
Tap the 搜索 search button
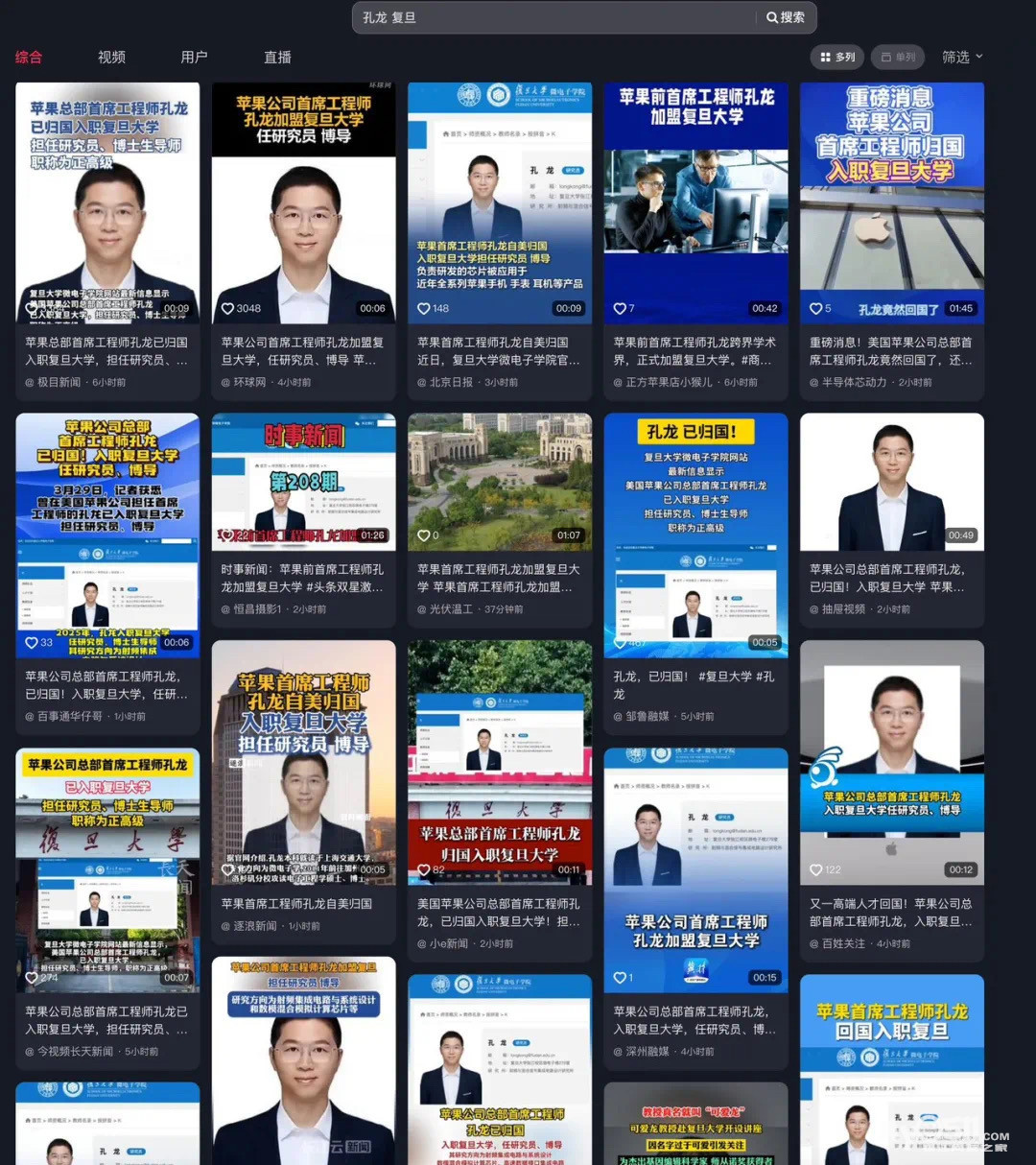[786, 17]
